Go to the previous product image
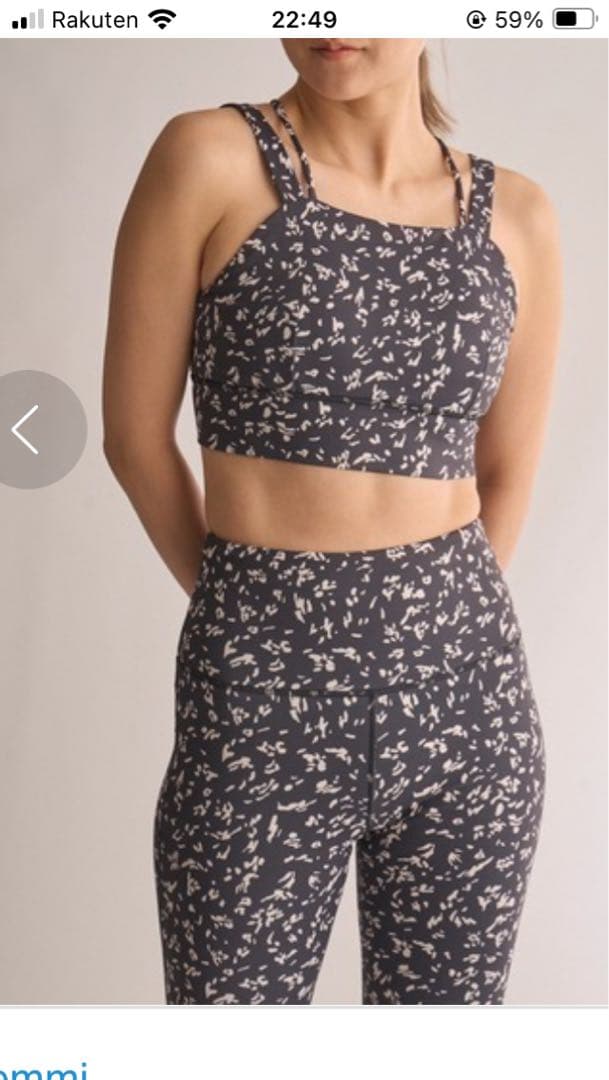This screenshot has width=609, height=1080. click(30, 430)
